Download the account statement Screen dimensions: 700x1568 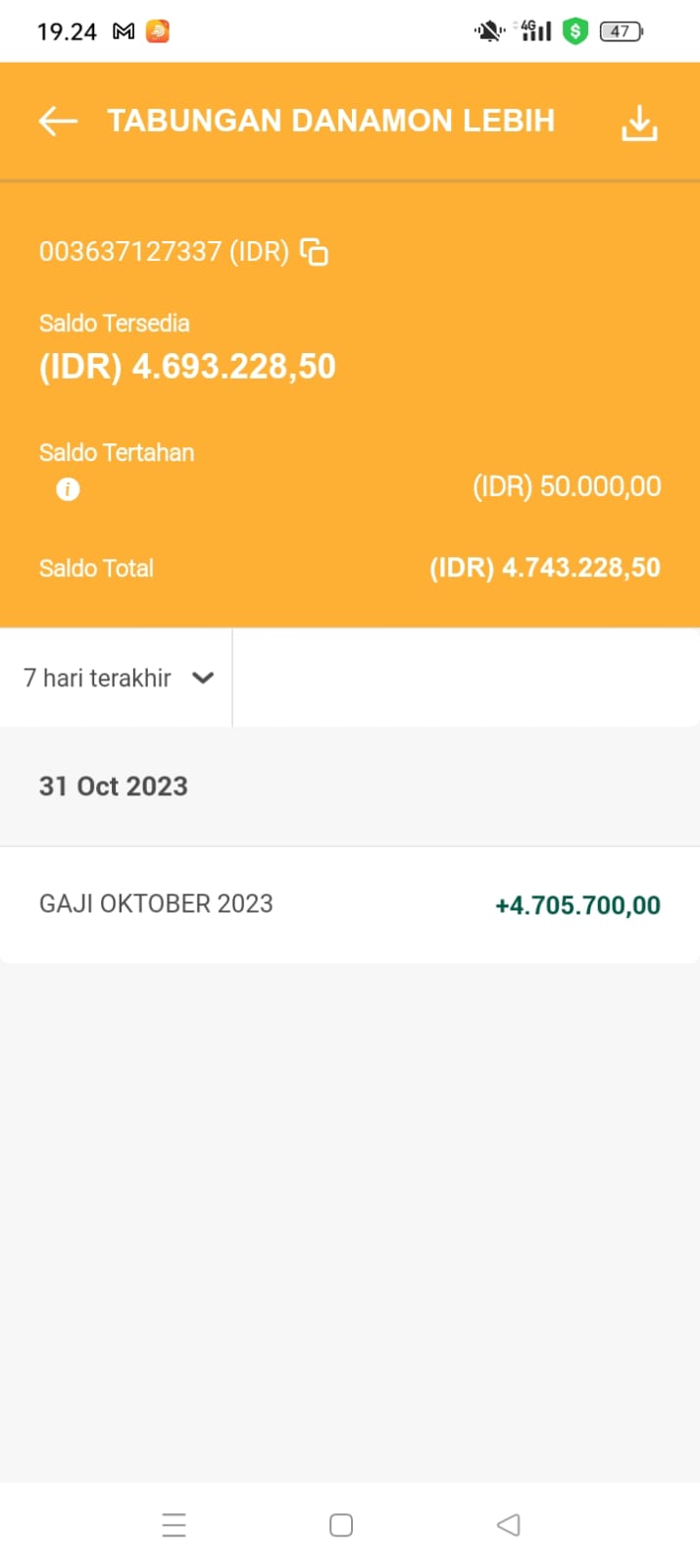(x=639, y=124)
